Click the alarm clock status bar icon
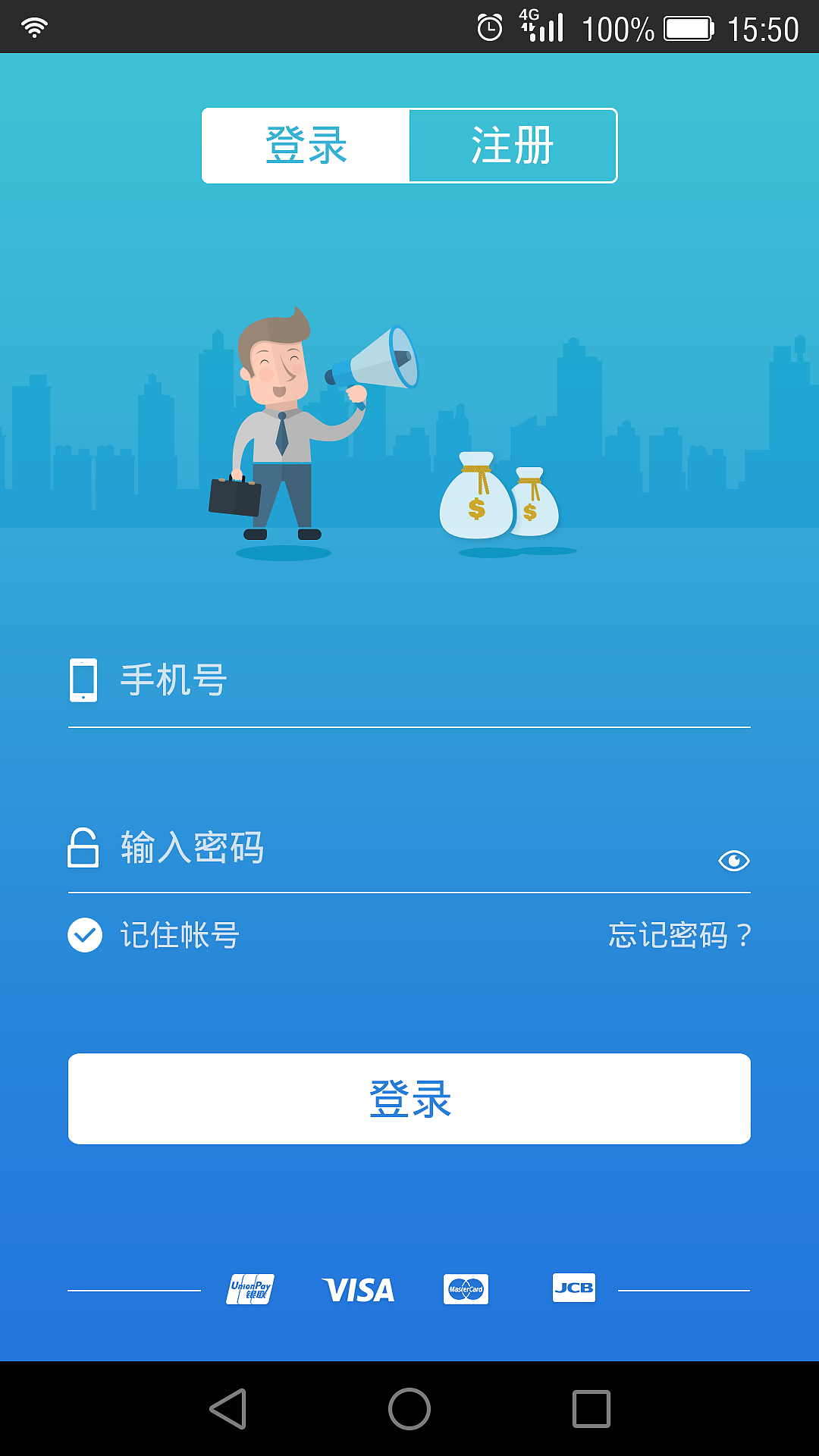This screenshot has width=819, height=1456. coord(490,25)
